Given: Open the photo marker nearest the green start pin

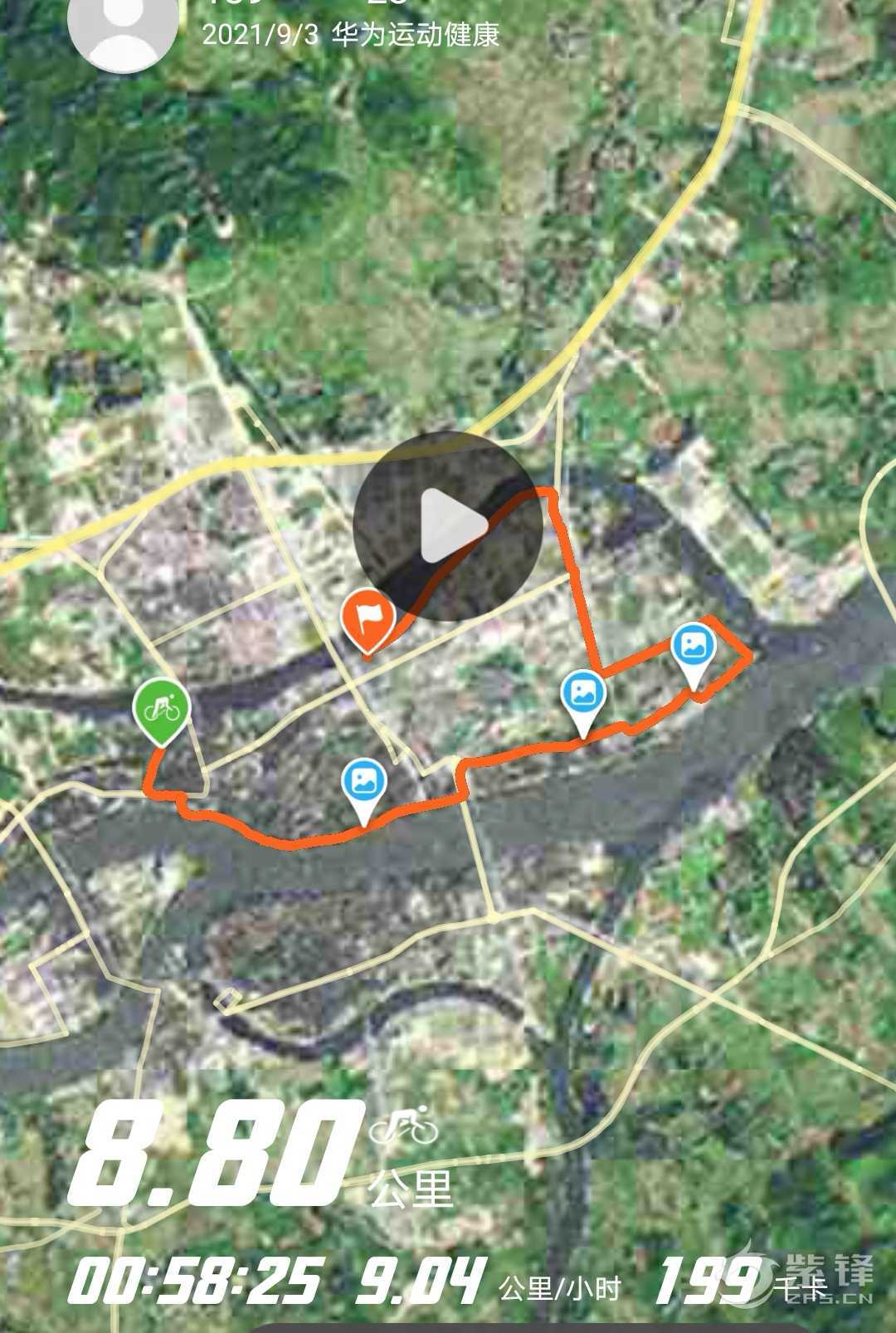Looking at the screenshot, I should pos(363,784).
